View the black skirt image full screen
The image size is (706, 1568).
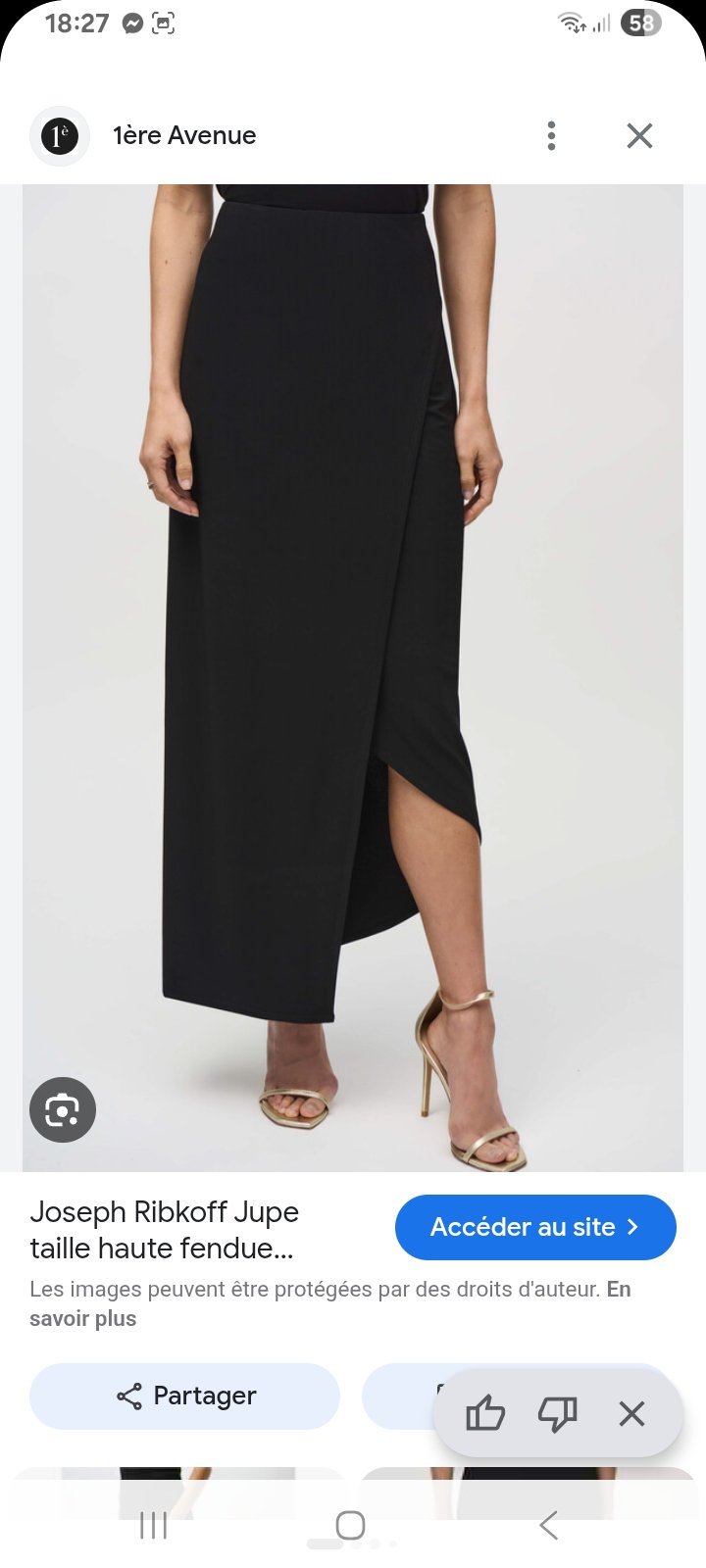pos(353,678)
